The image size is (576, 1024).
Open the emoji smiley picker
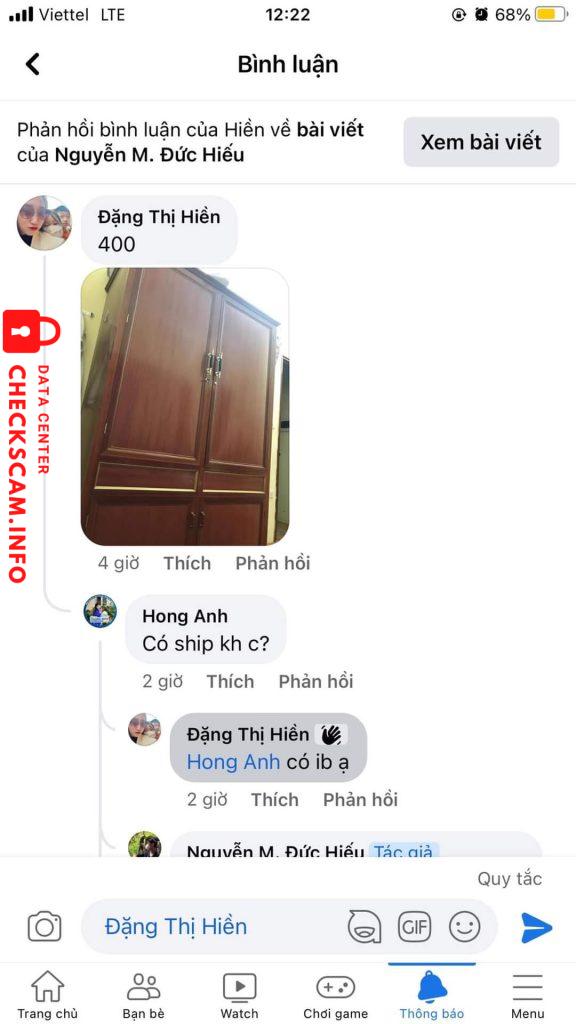(x=464, y=927)
